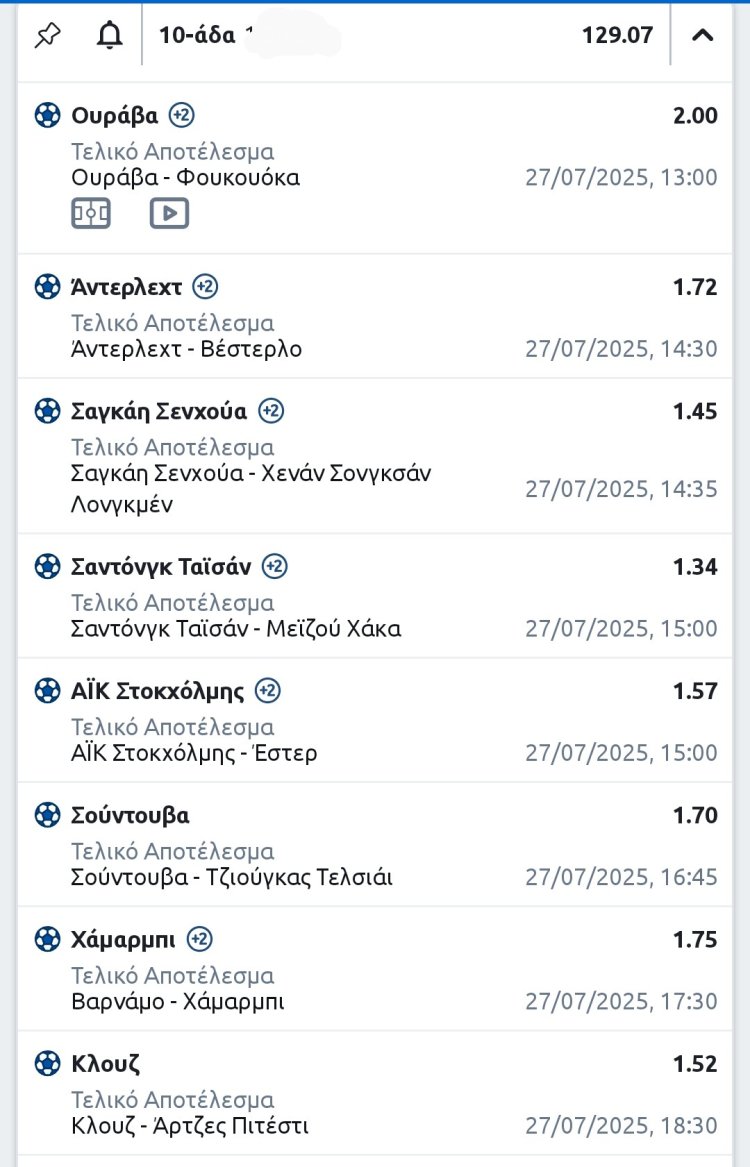Open the Ουράβα +2 badge
The width and height of the screenshot is (750, 1167).
click(181, 115)
